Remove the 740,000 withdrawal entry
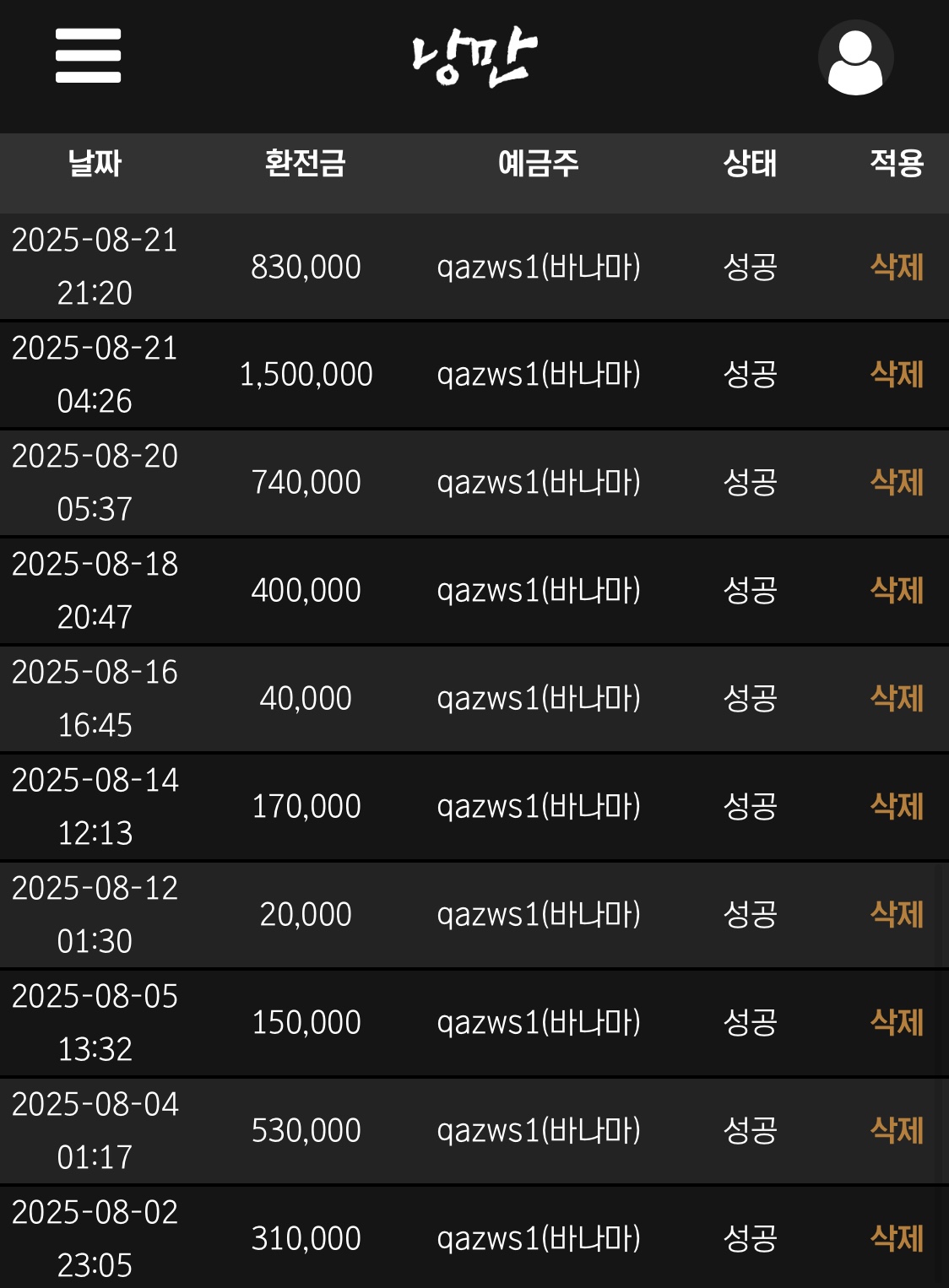The image size is (949, 1288). [897, 482]
